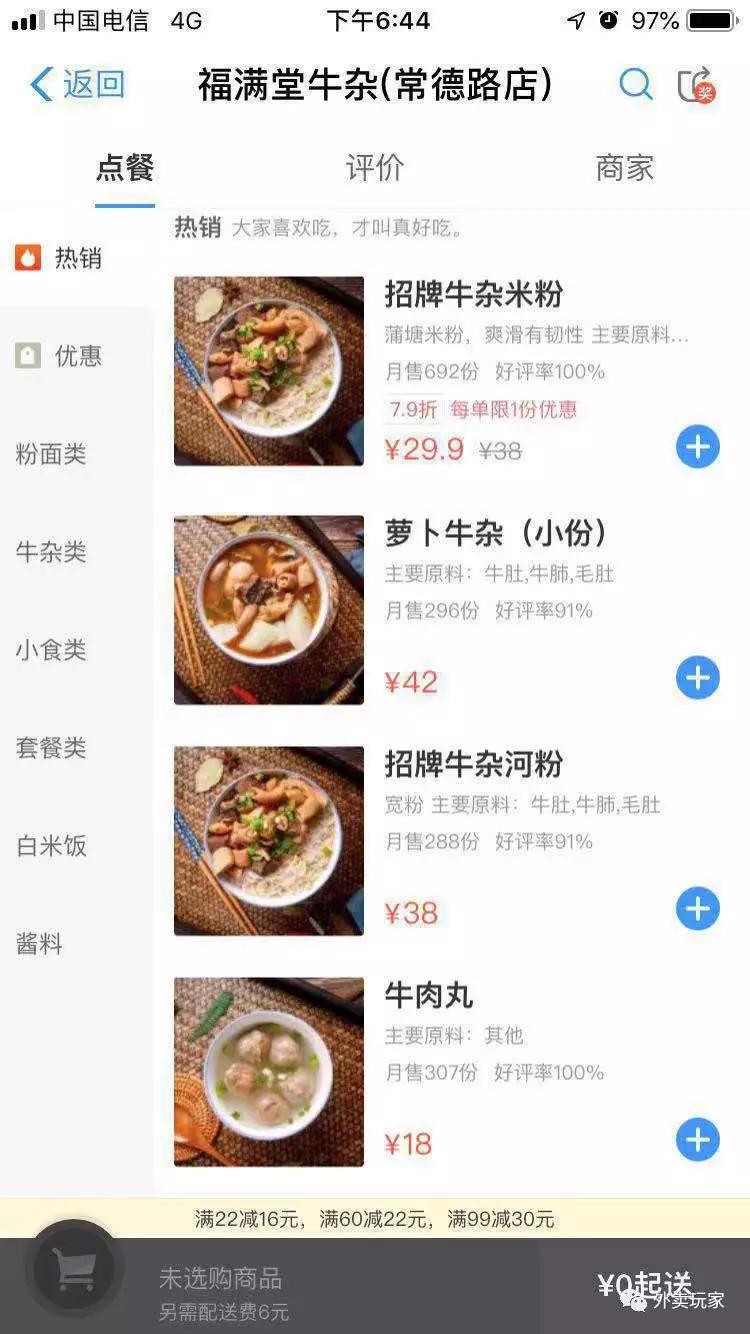Switch to the 评价 tab
This screenshot has height=1334, width=750.
[x=374, y=167]
